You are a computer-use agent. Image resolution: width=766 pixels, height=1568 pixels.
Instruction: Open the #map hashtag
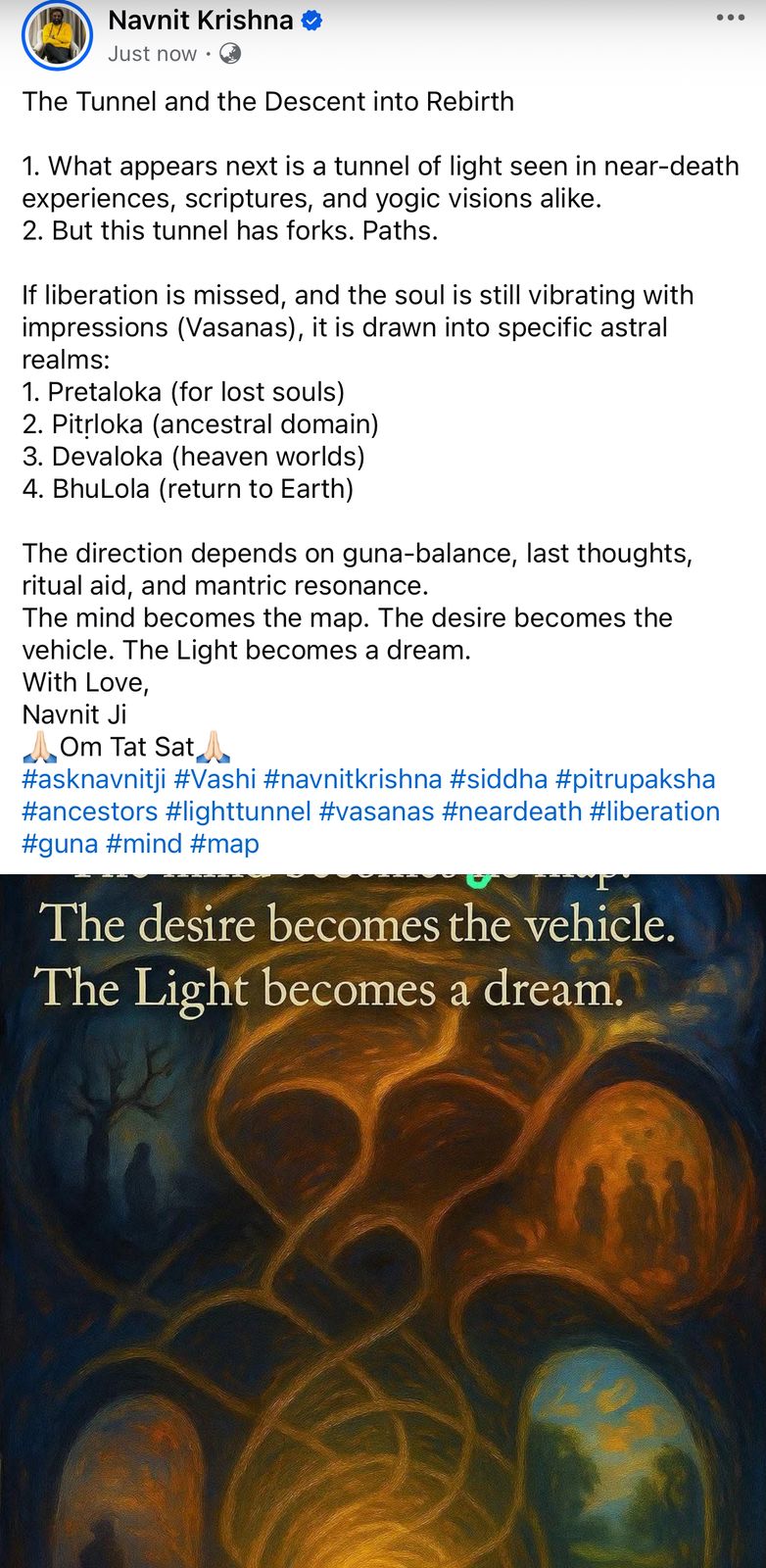224,844
